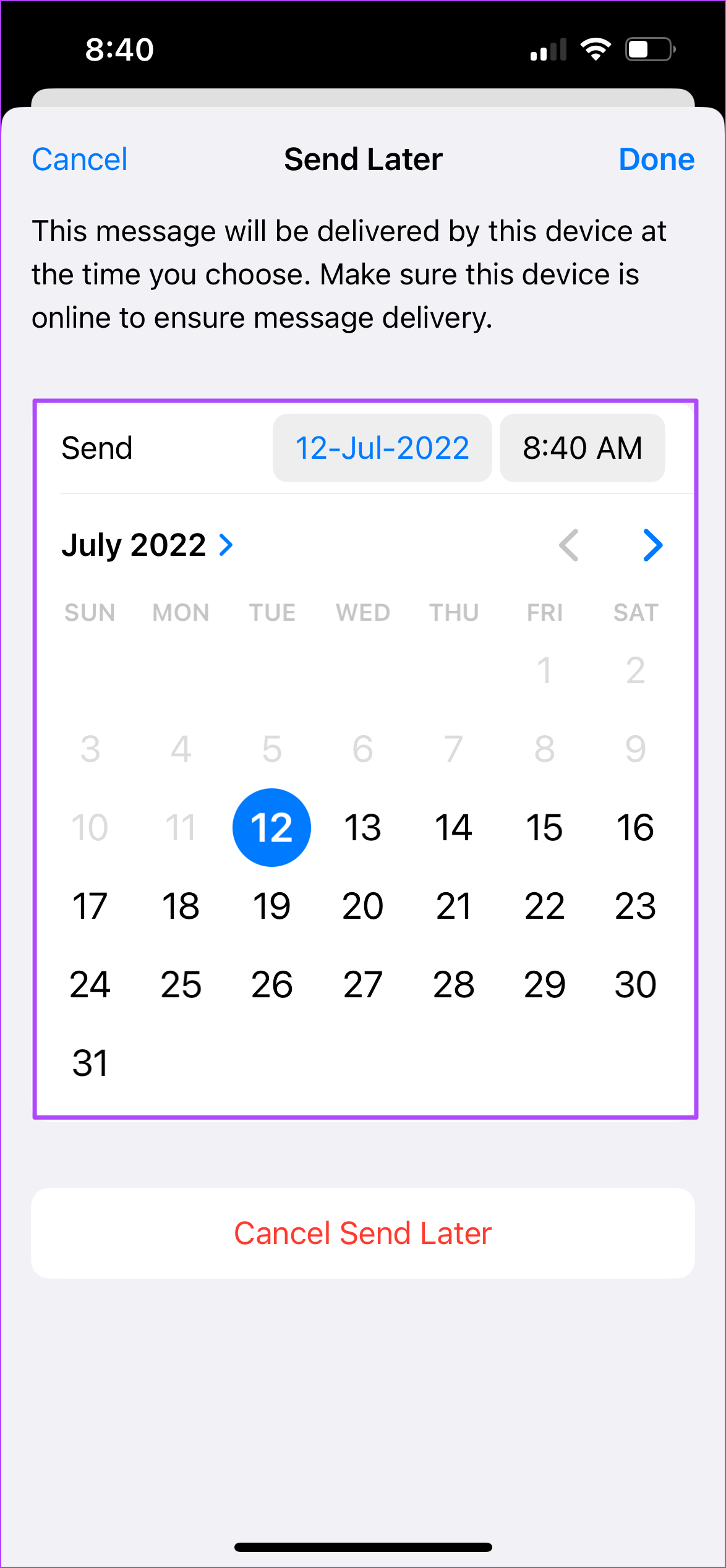Choose July 16 as send date
The height and width of the screenshot is (1568, 726).
[x=635, y=827]
